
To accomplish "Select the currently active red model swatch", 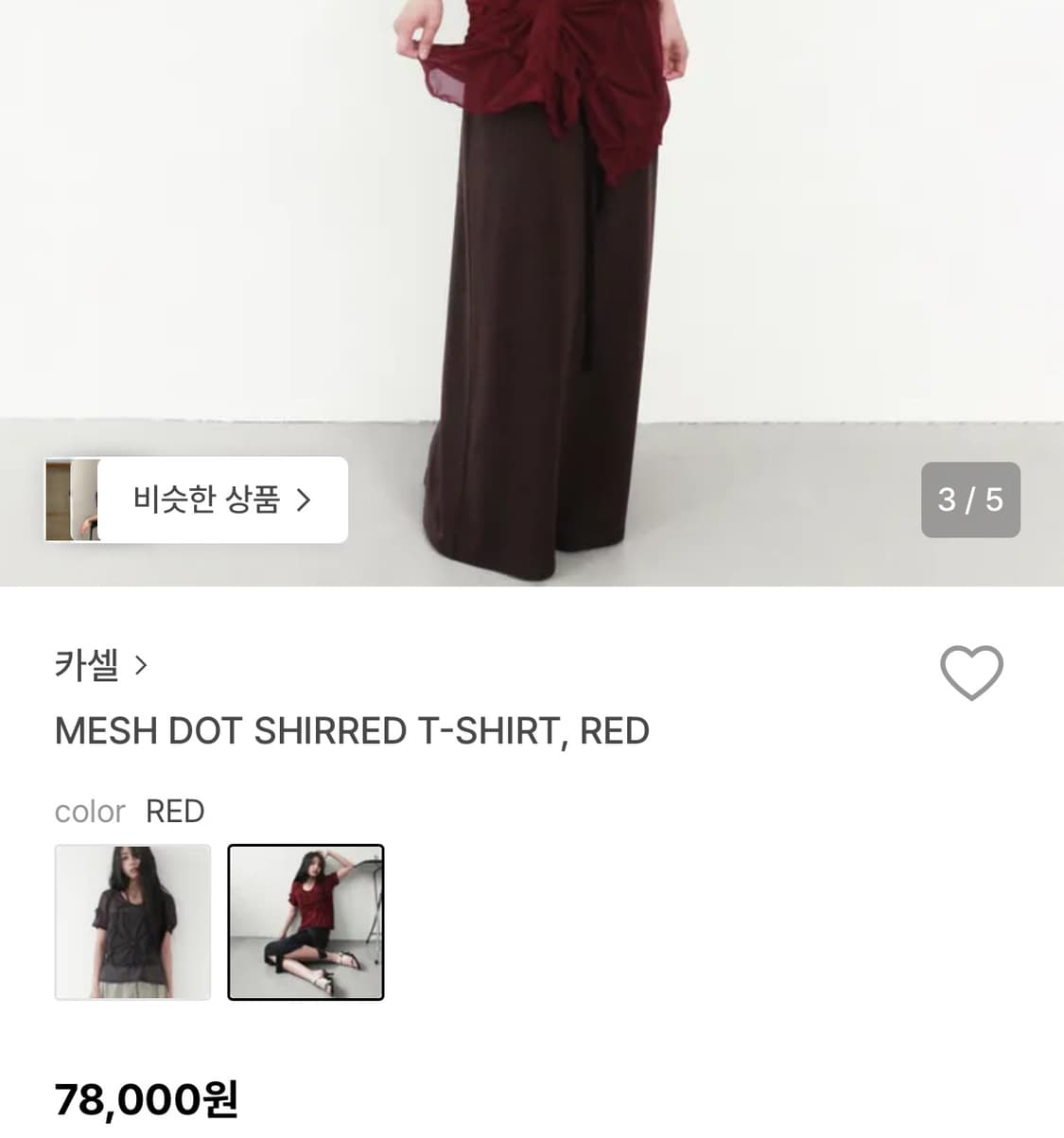I will point(305,921).
